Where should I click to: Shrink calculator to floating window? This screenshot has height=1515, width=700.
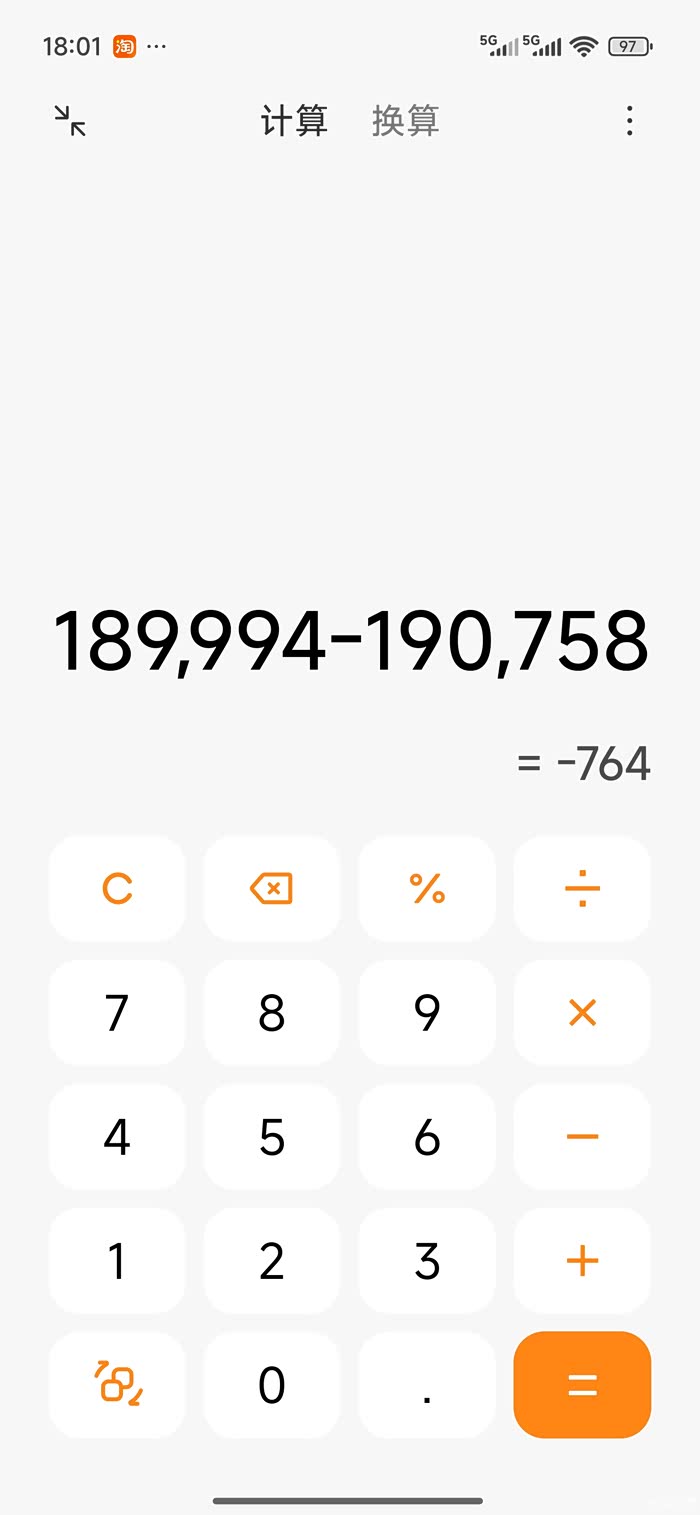click(70, 122)
